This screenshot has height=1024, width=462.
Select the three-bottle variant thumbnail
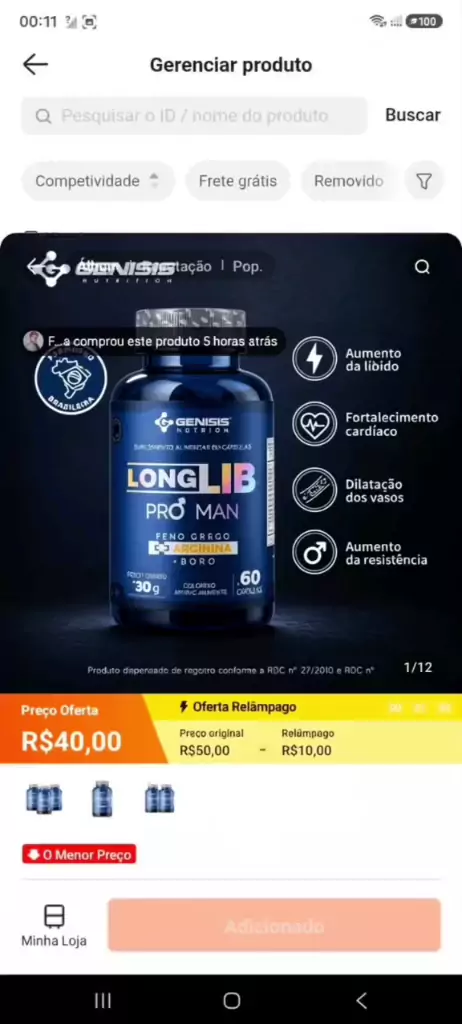(x=44, y=798)
